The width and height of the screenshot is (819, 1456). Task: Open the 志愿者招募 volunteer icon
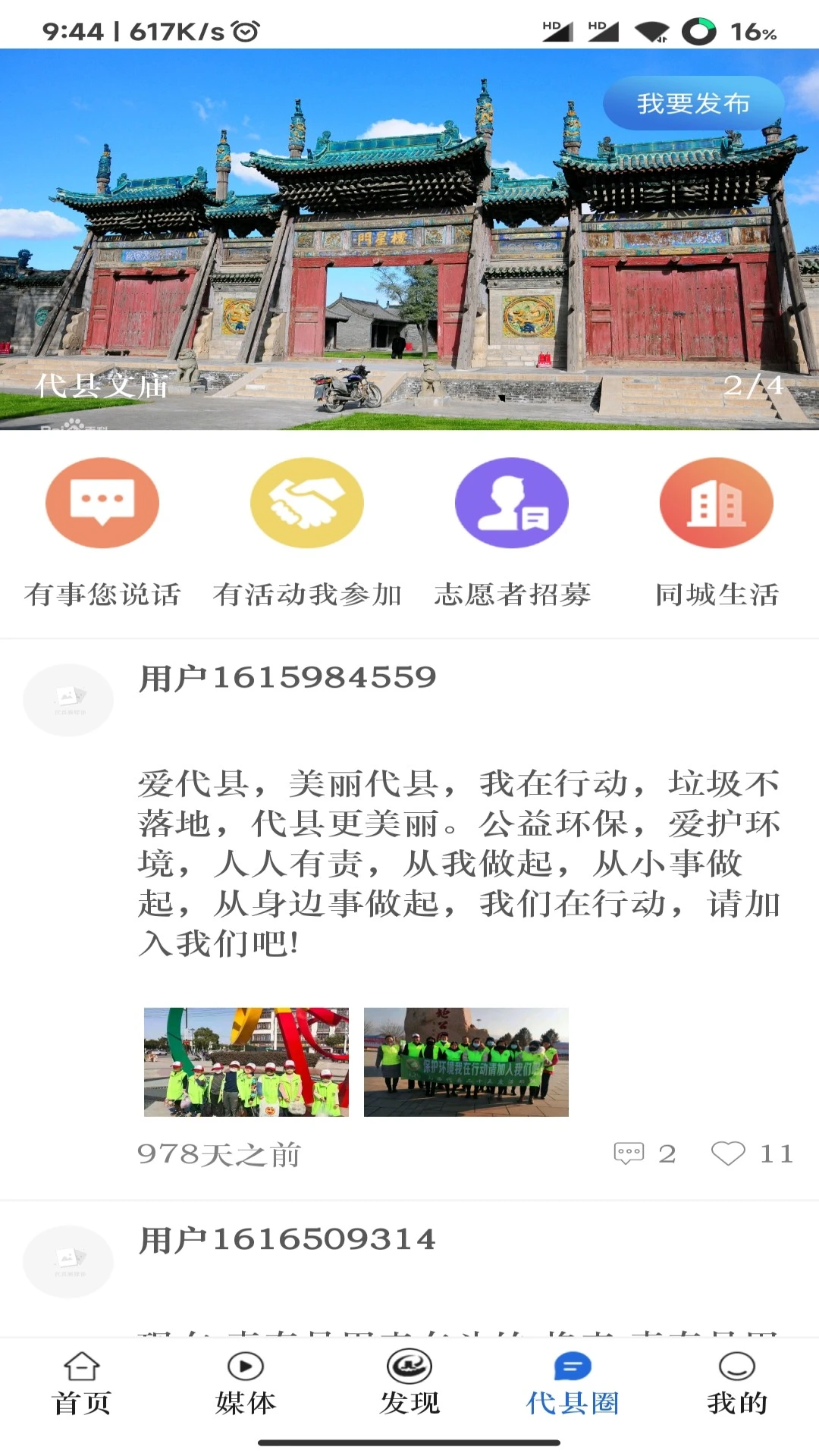click(x=511, y=503)
